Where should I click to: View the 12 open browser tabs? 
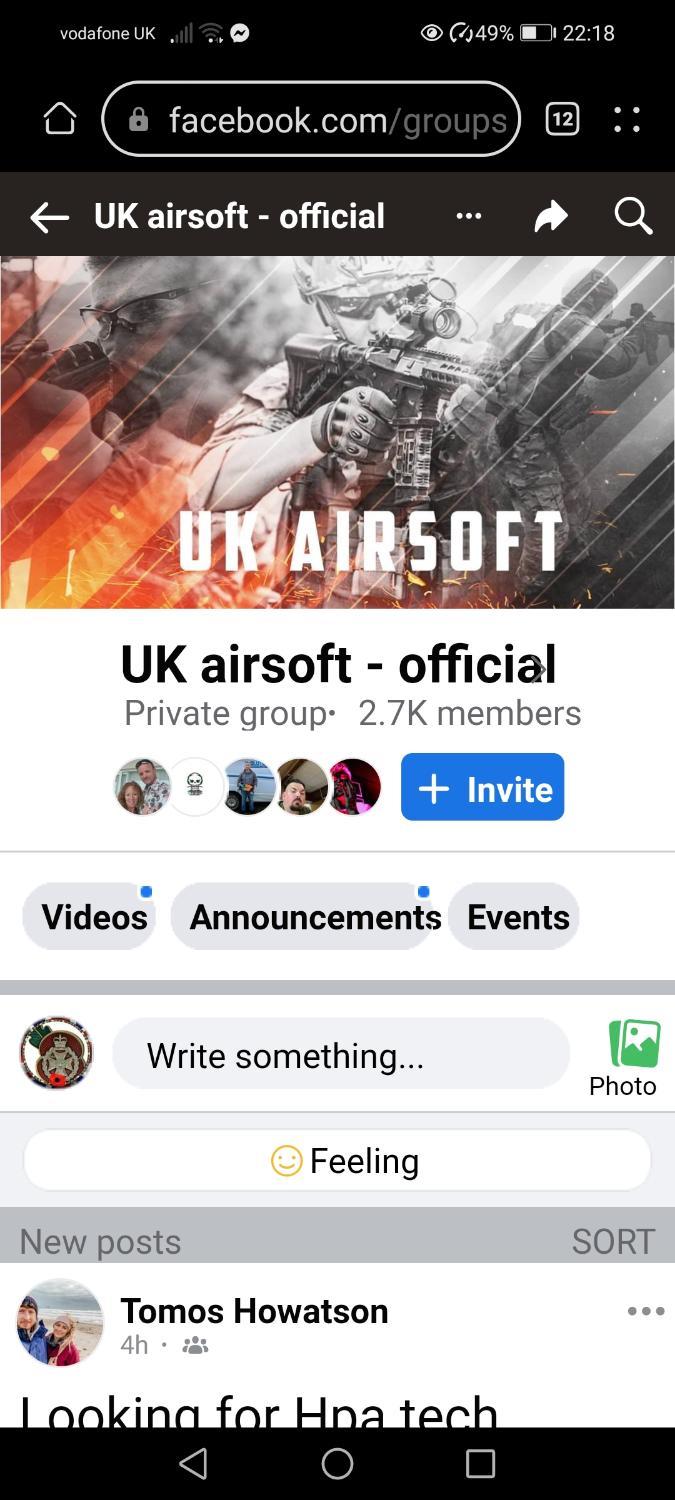pos(562,120)
